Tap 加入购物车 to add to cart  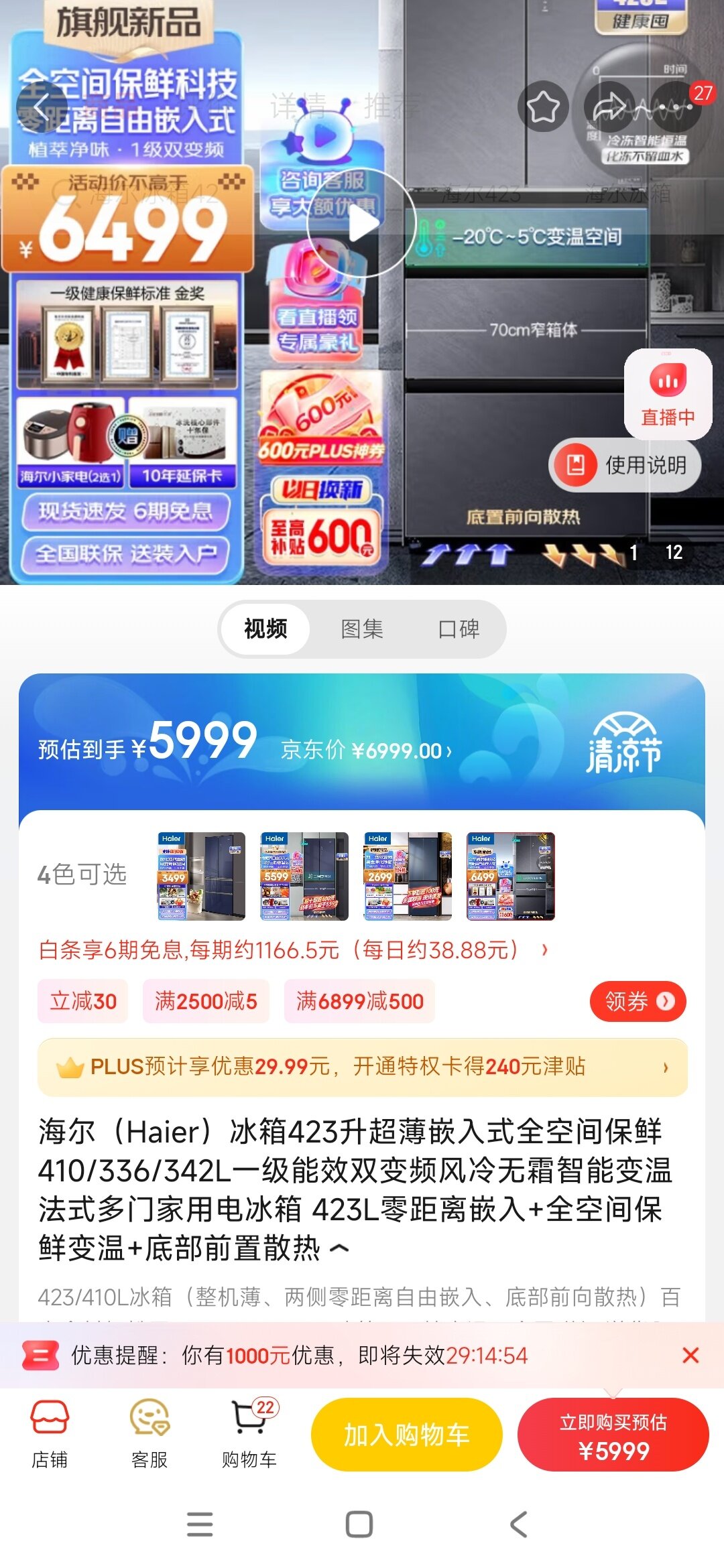[406, 1435]
